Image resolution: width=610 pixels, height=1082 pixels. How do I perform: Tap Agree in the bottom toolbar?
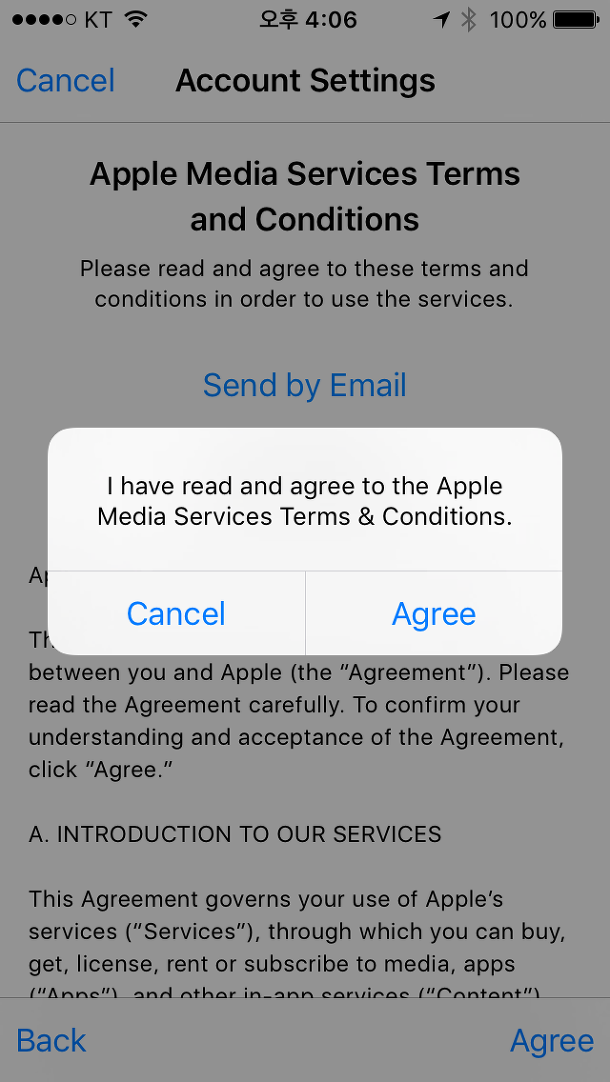[551, 1041]
